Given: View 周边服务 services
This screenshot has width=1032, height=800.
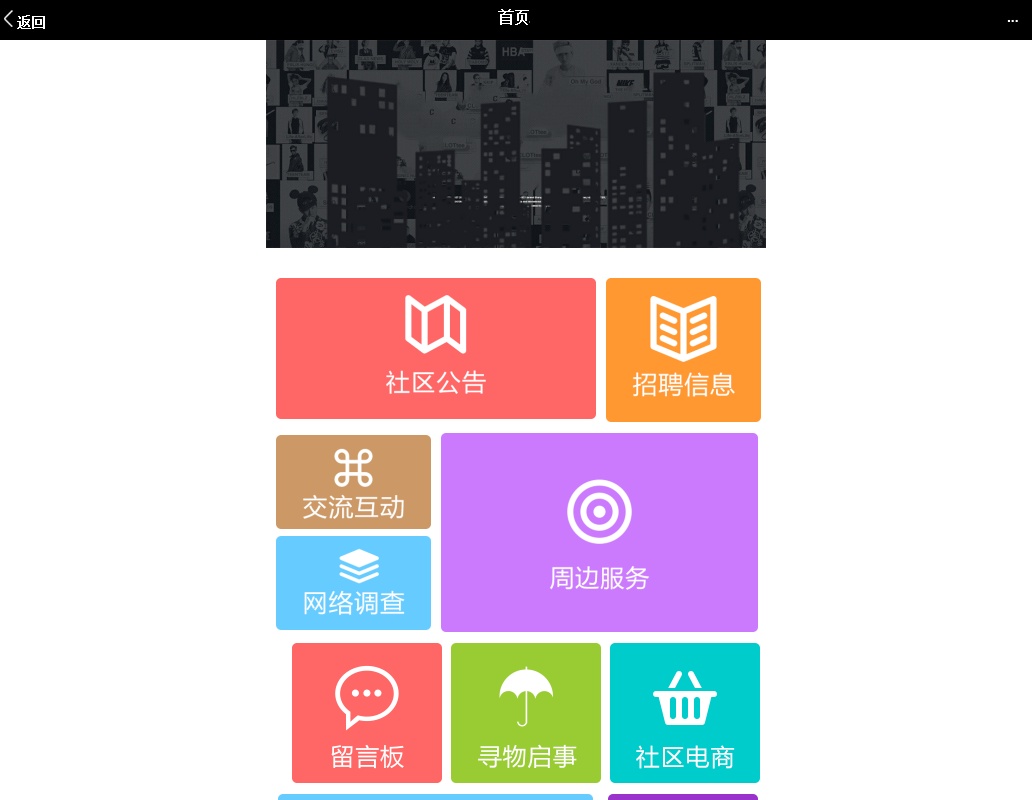Looking at the screenshot, I should point(599,532).
